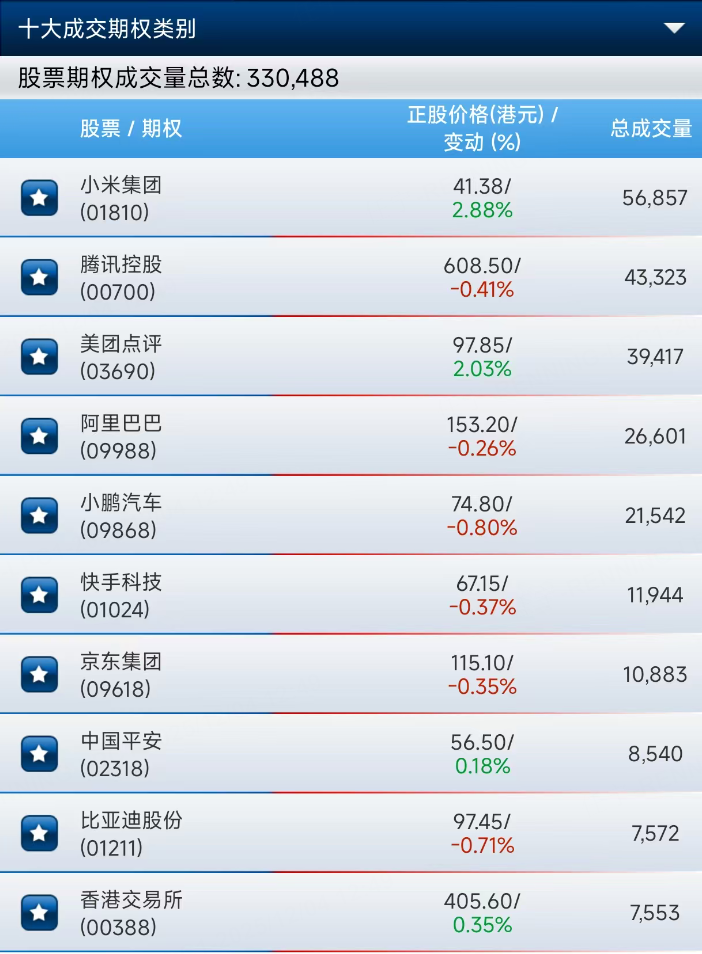Star 小鹏汽车 (09868)
The height and width of the screenshot is (954, 702).
(x=39, y=515)
